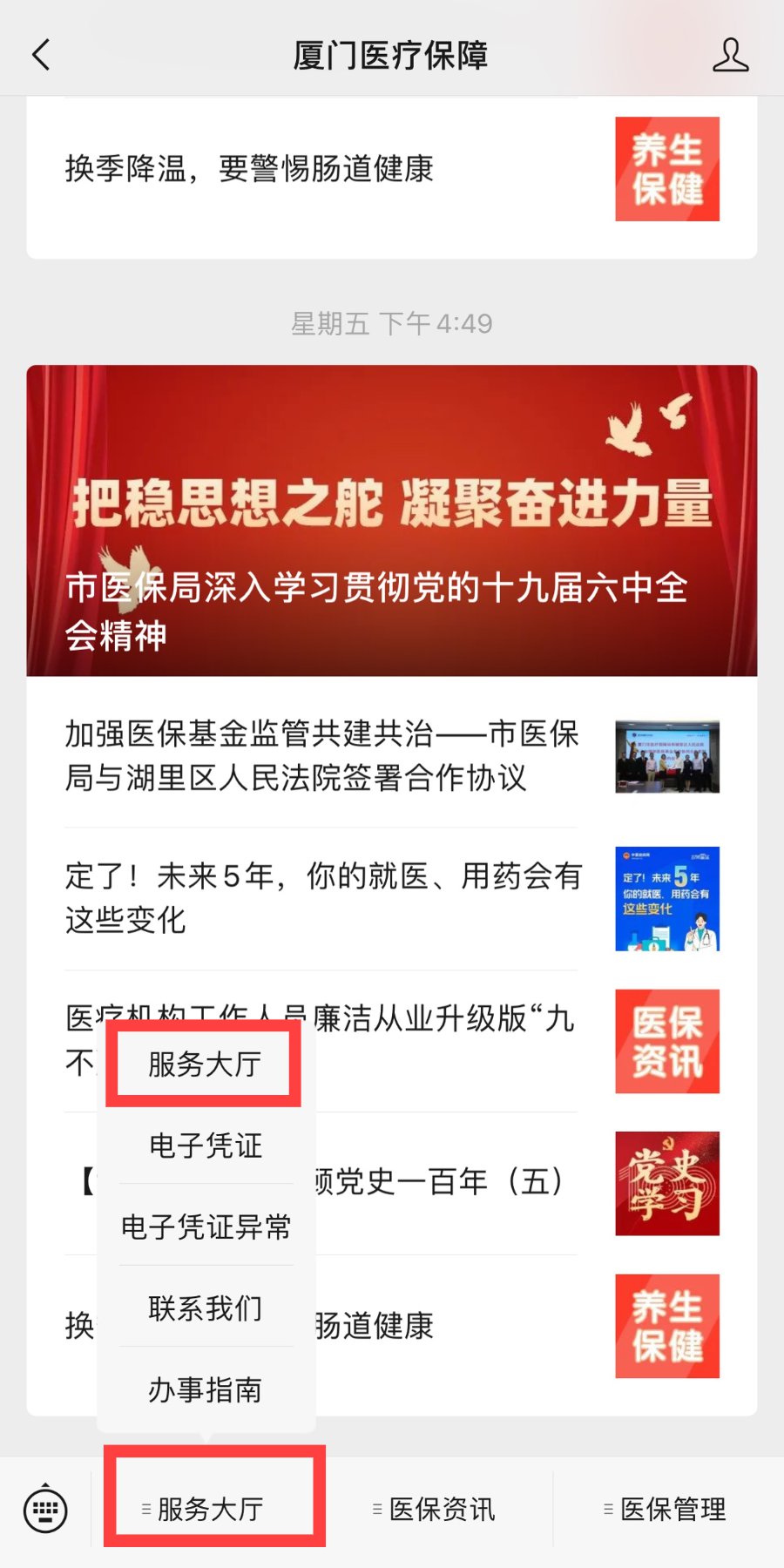Select 服务大厅 in the popup menu

pyautogui.click(x=205, y=1064)
